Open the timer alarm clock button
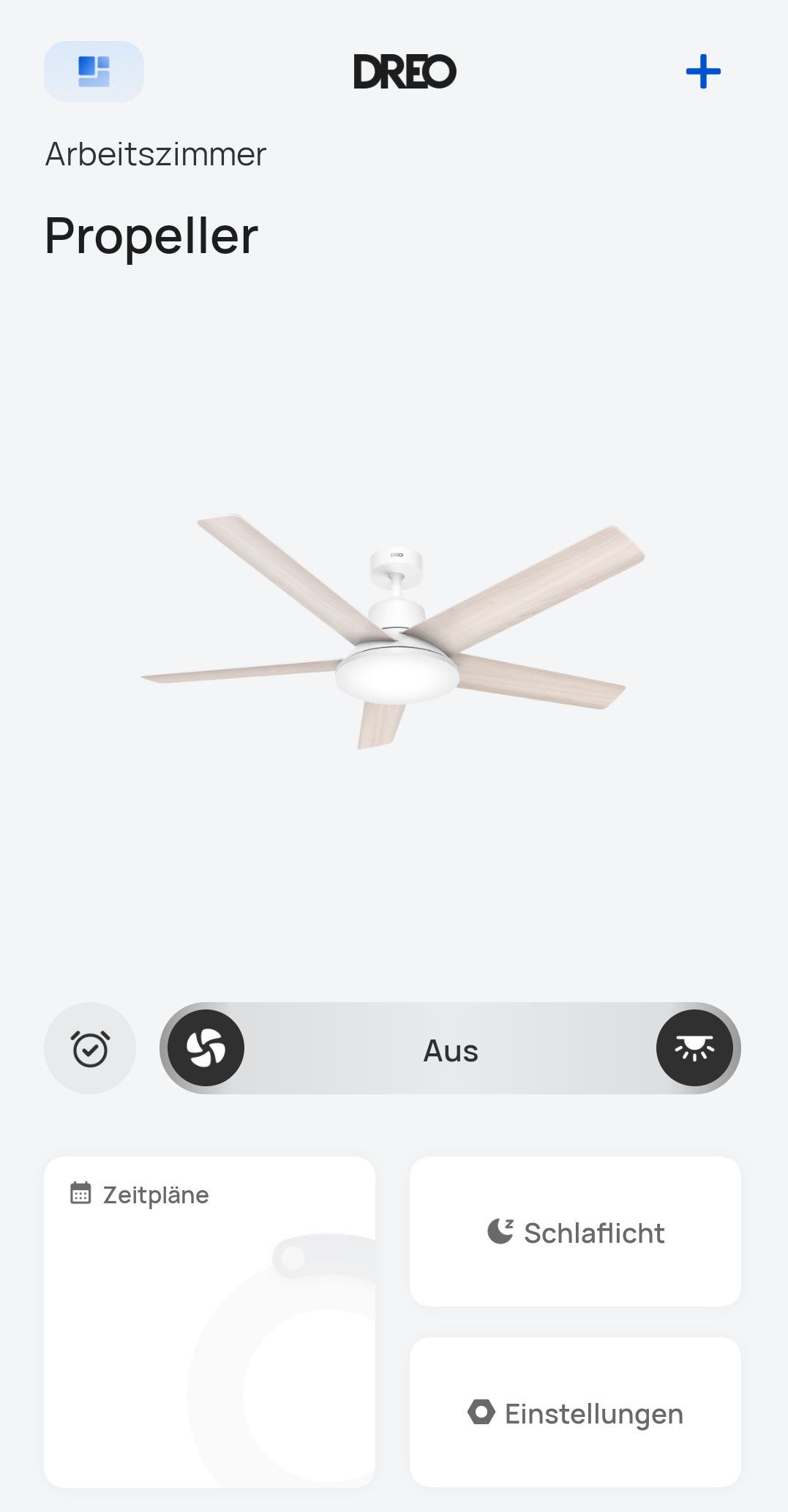The height and width of the screenshot is (1512, 788). click(90, 1048)
